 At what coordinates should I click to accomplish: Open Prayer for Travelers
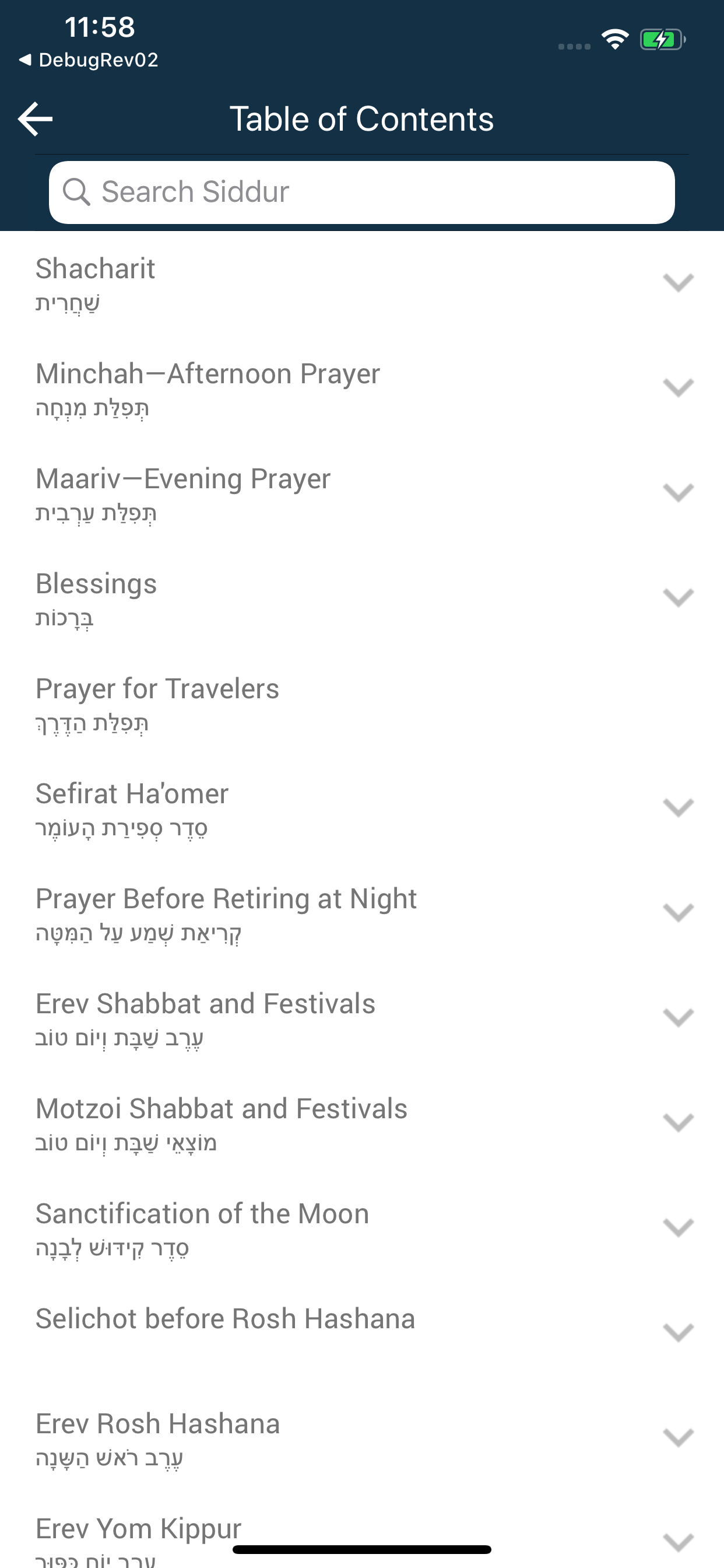[362, 703]
